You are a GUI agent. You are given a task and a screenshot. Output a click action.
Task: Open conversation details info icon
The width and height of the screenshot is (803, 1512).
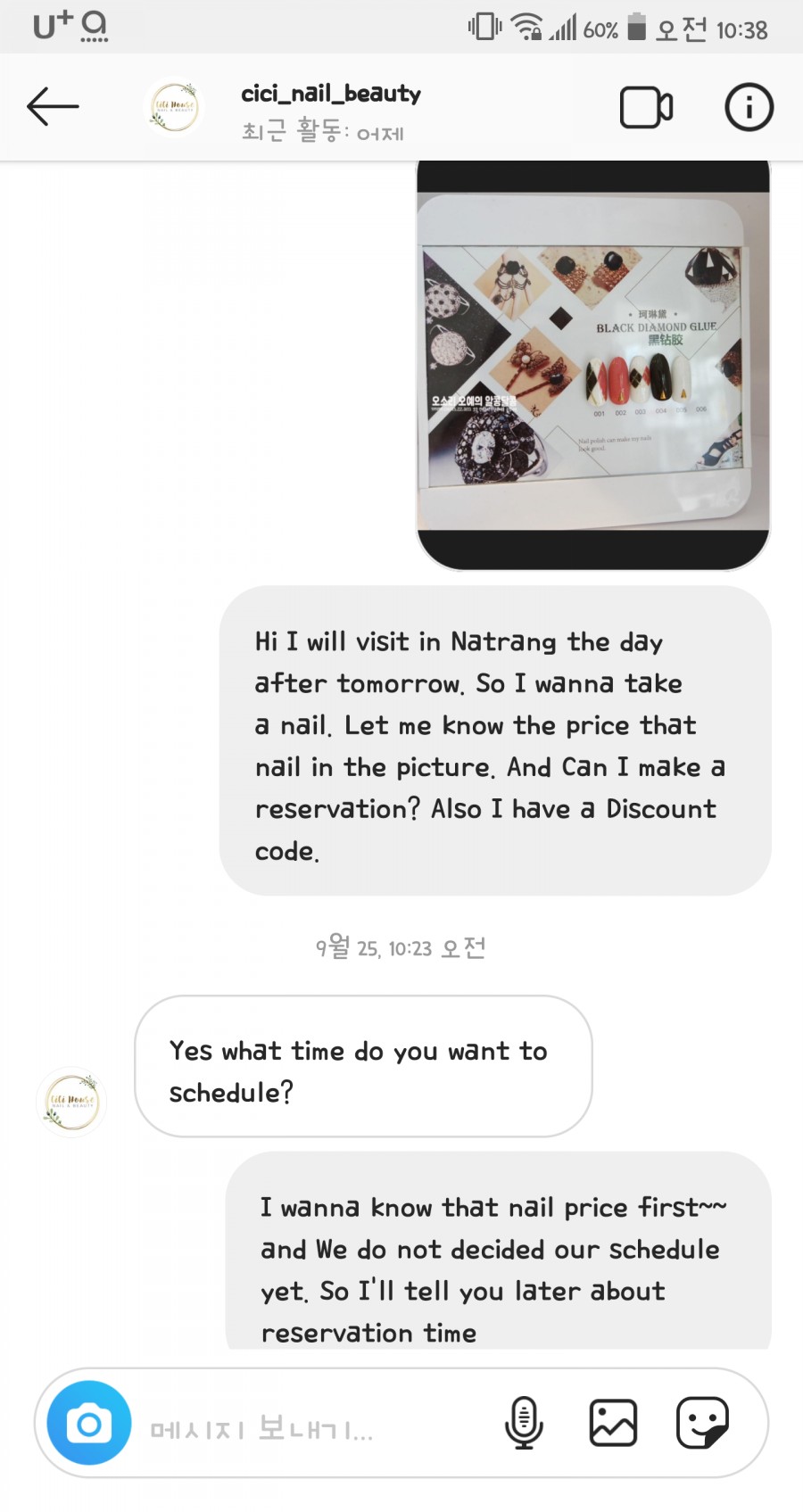pyautogui.click(x=748, y=108)
